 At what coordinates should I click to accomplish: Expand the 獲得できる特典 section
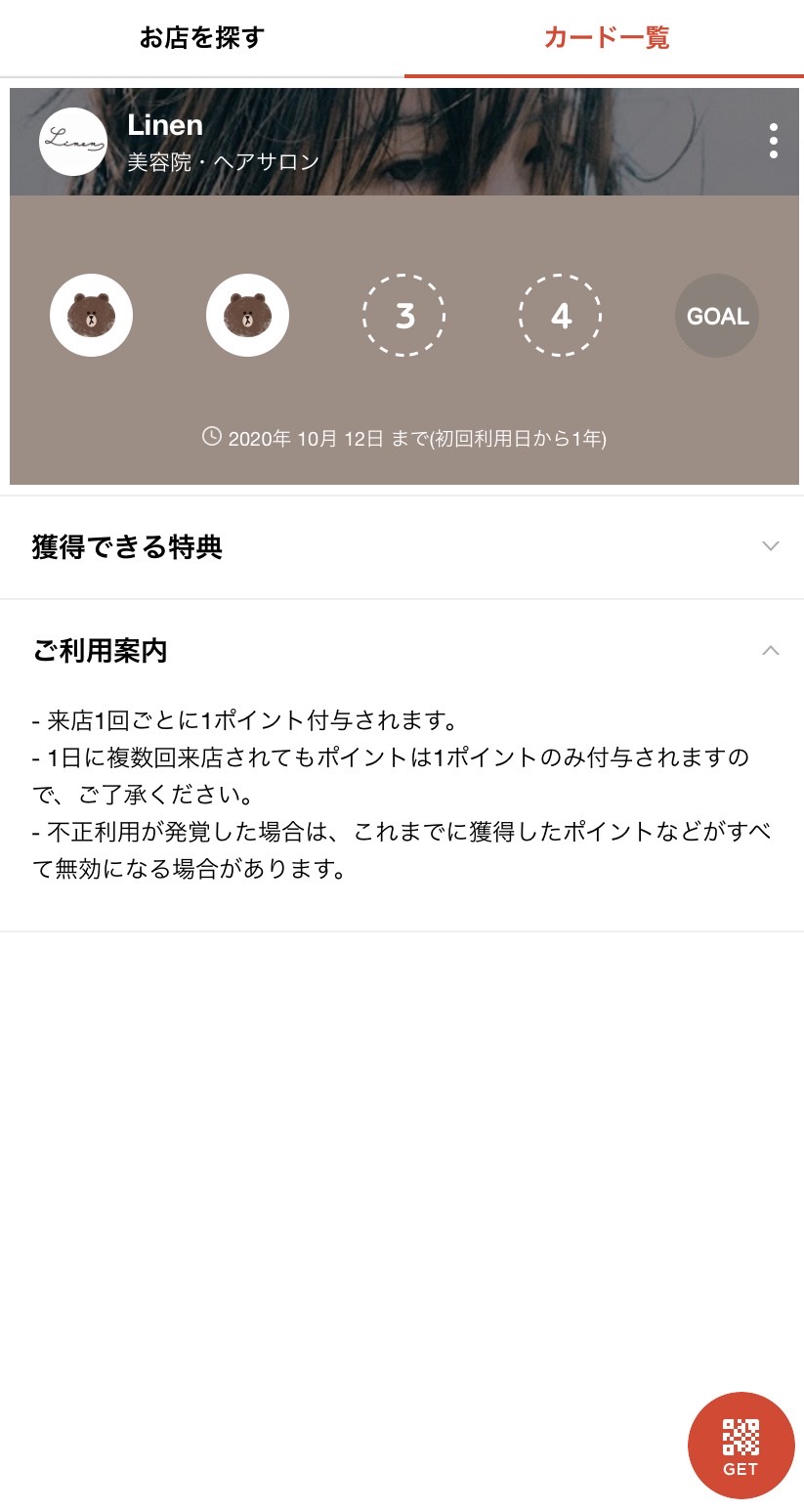point(402,547)
